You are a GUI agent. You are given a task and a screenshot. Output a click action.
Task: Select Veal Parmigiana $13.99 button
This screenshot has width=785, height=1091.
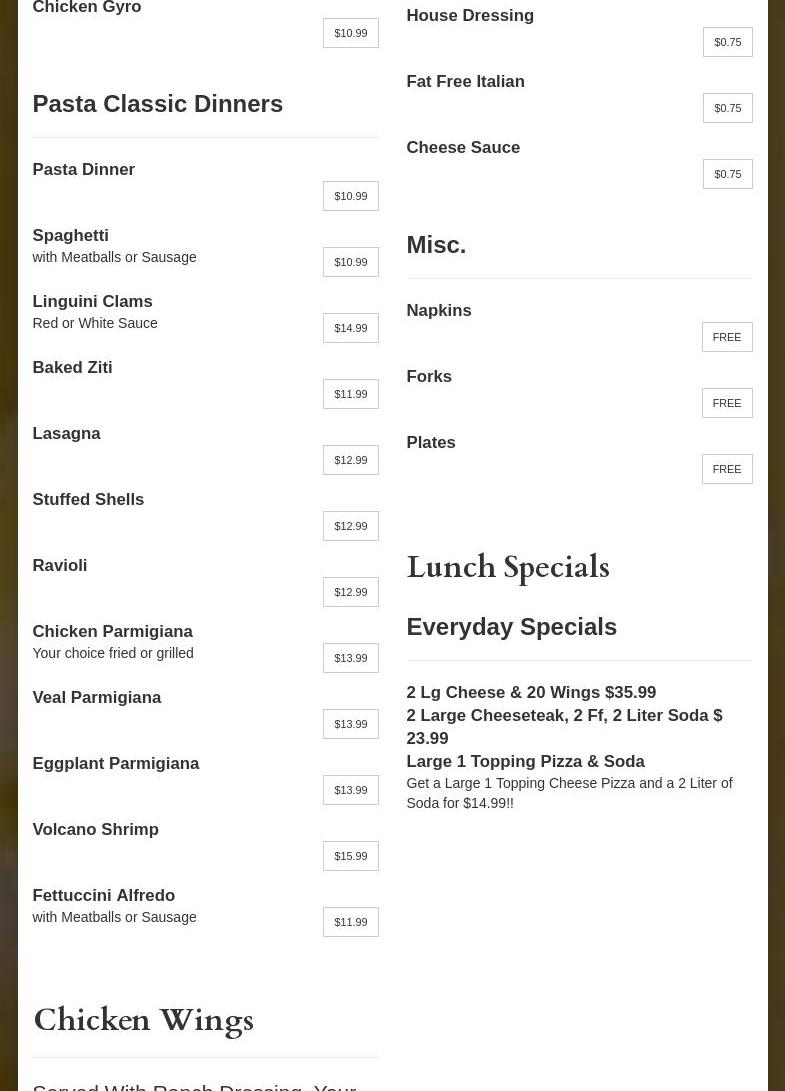[350, 724]
